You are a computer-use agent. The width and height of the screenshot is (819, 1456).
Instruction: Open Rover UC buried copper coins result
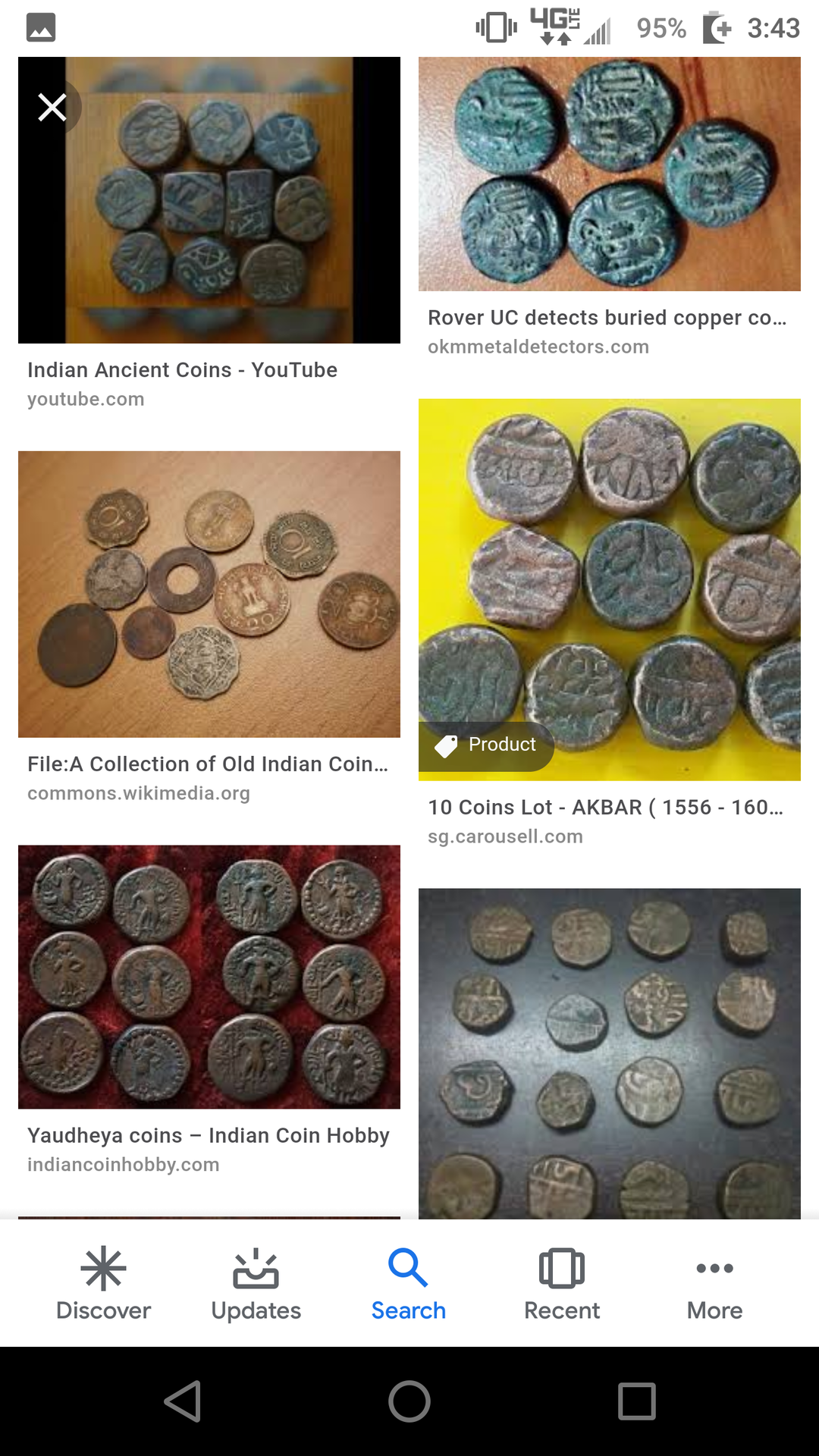(609, 174)
